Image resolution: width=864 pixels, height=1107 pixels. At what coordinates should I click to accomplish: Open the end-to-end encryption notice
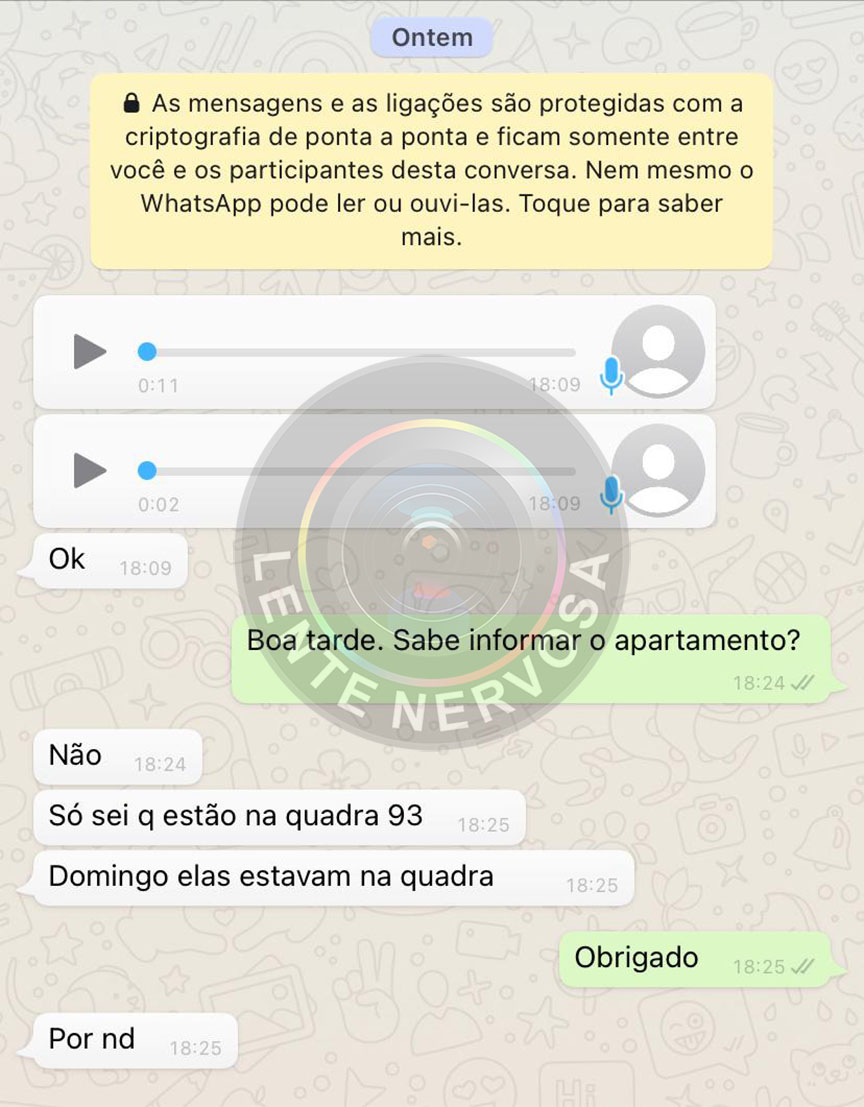[431, 171]
